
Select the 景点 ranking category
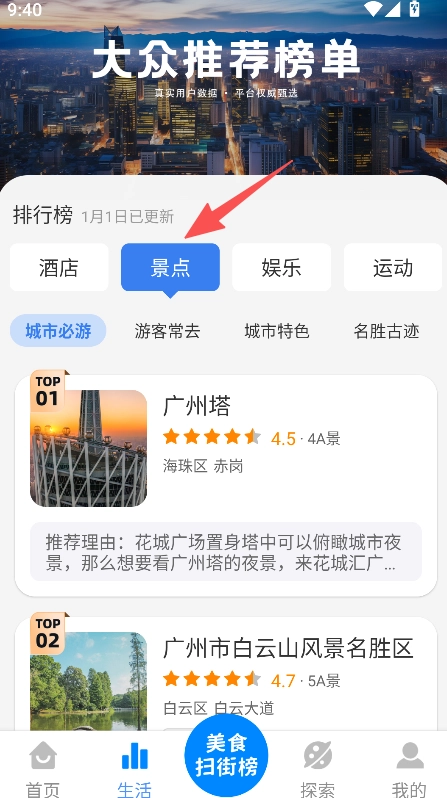[x=170, y=267]
